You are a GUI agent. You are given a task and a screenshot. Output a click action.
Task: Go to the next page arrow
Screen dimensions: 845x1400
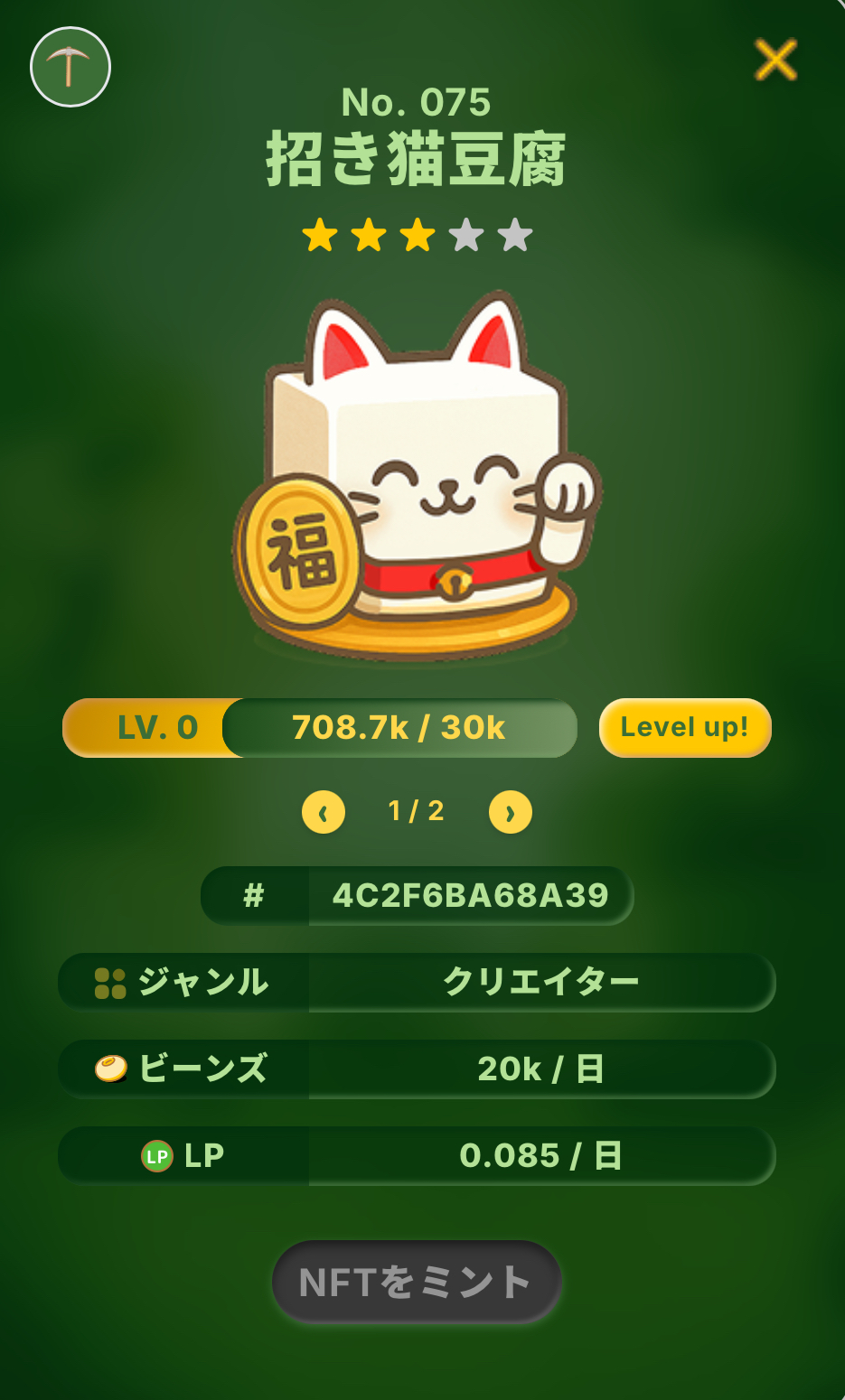point(511,812)
